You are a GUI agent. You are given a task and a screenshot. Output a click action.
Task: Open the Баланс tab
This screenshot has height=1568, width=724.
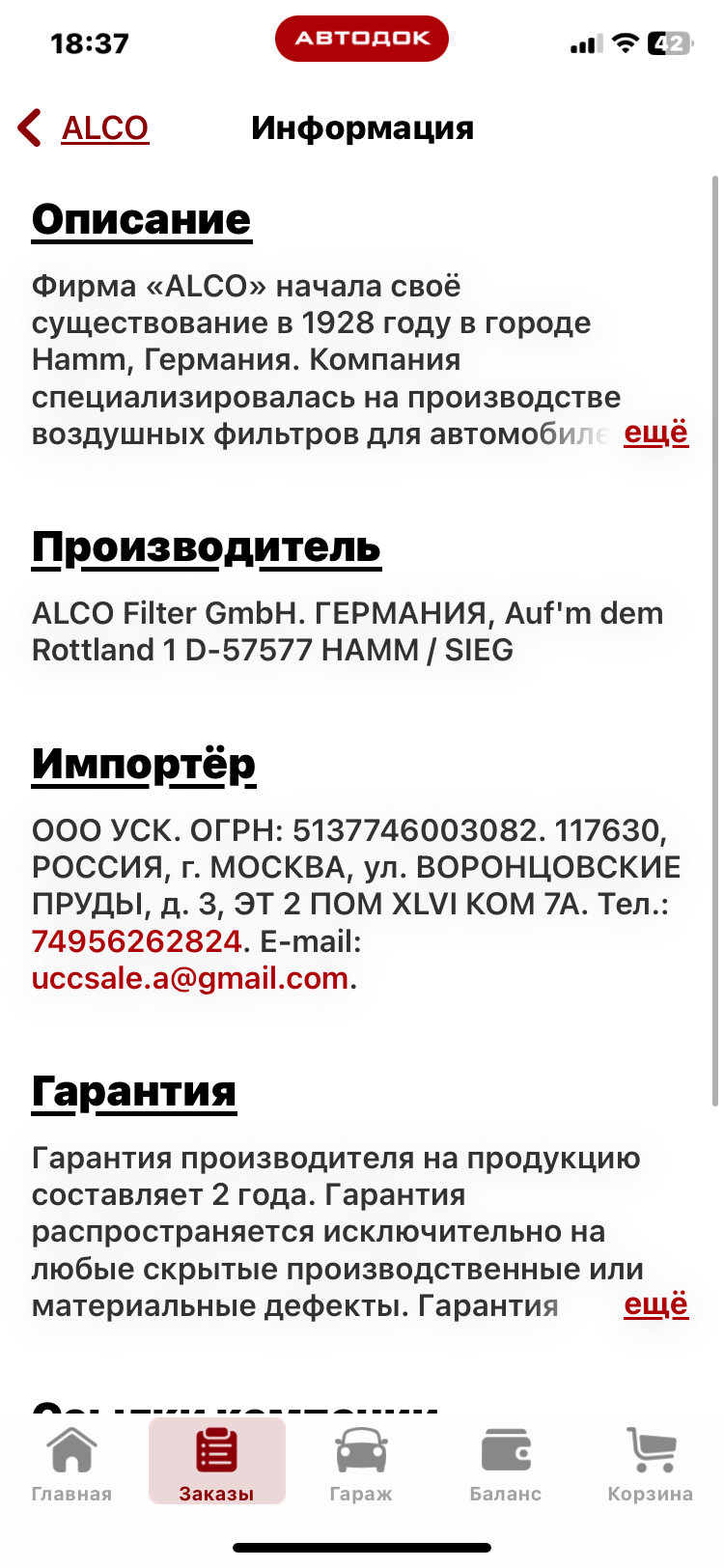tap(505, 1464)
